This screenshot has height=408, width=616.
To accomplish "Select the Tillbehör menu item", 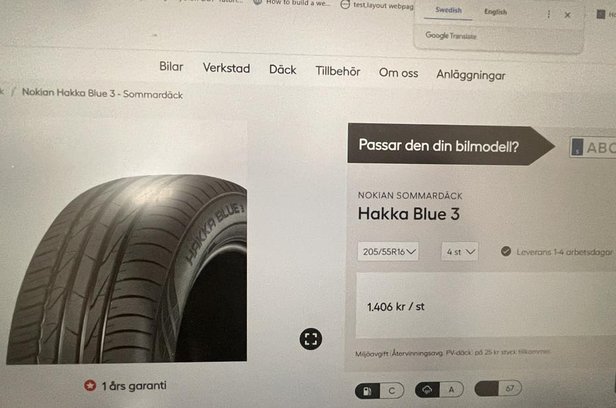I will click(x=338, y=71).
